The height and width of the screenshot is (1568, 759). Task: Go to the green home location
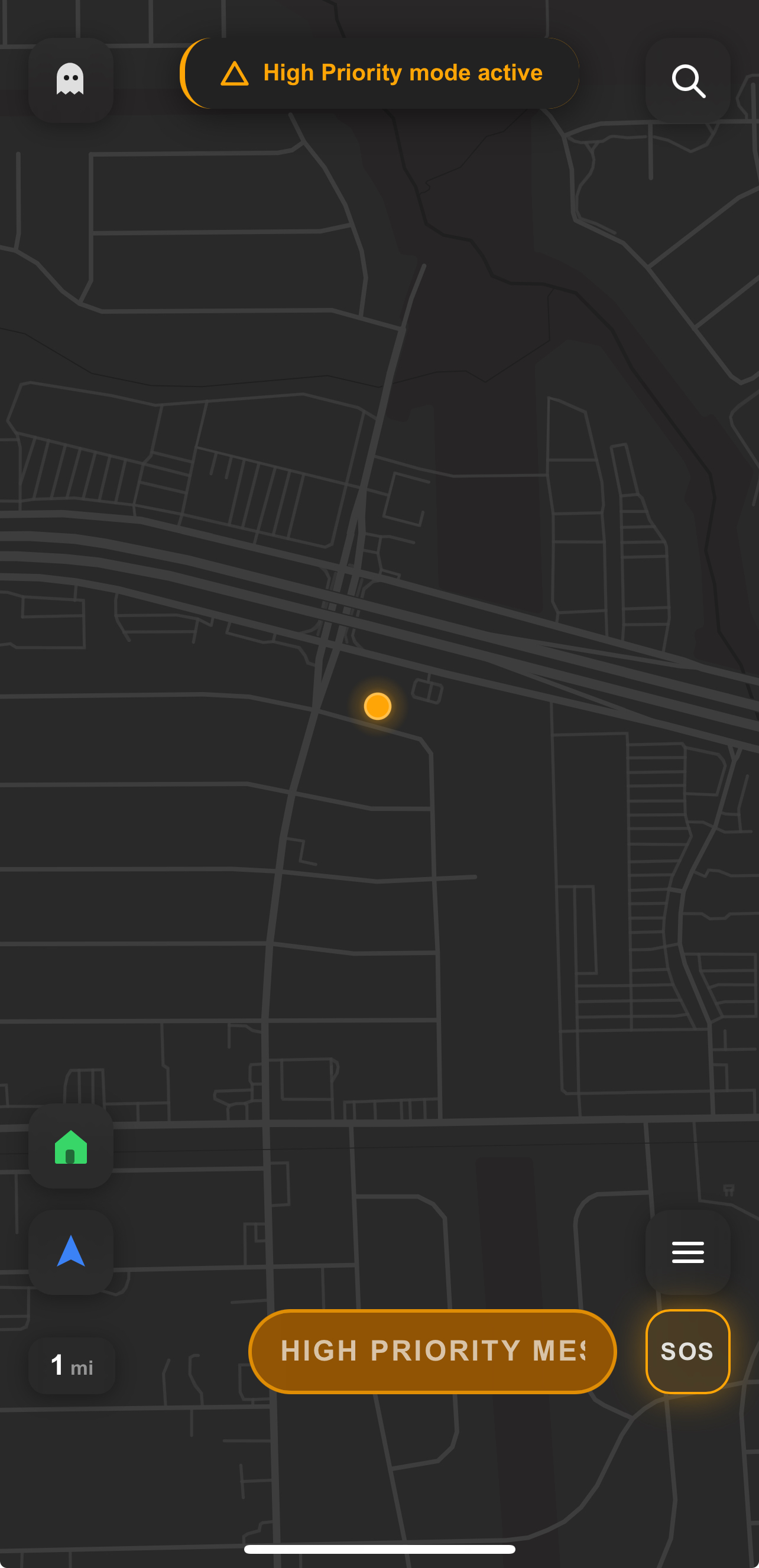70,1146
